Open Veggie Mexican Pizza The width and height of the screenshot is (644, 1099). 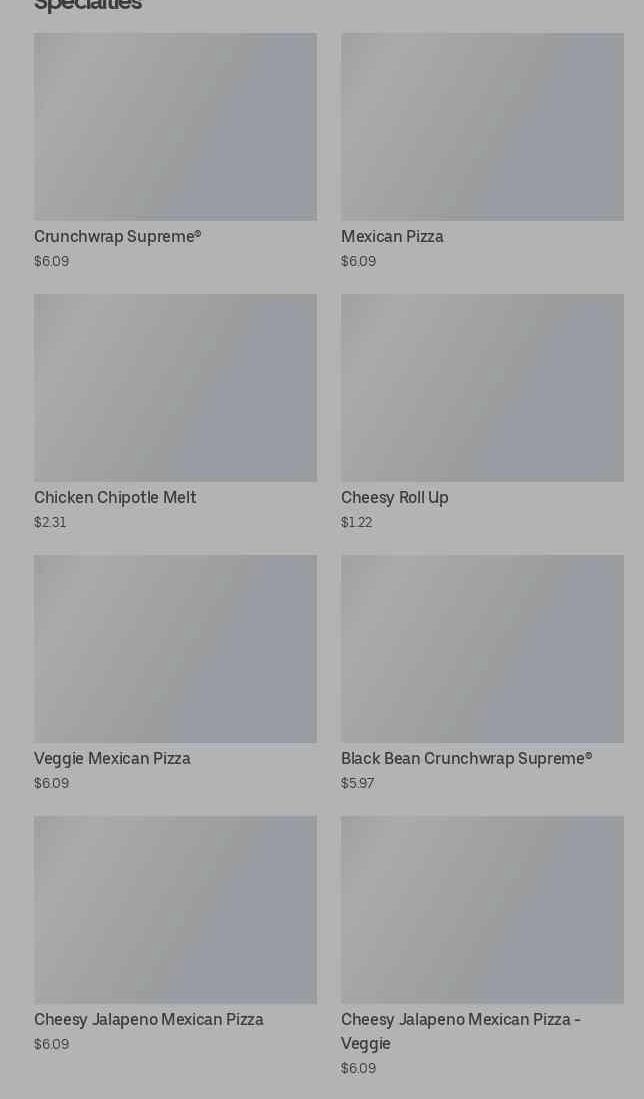tap(175, 649)
